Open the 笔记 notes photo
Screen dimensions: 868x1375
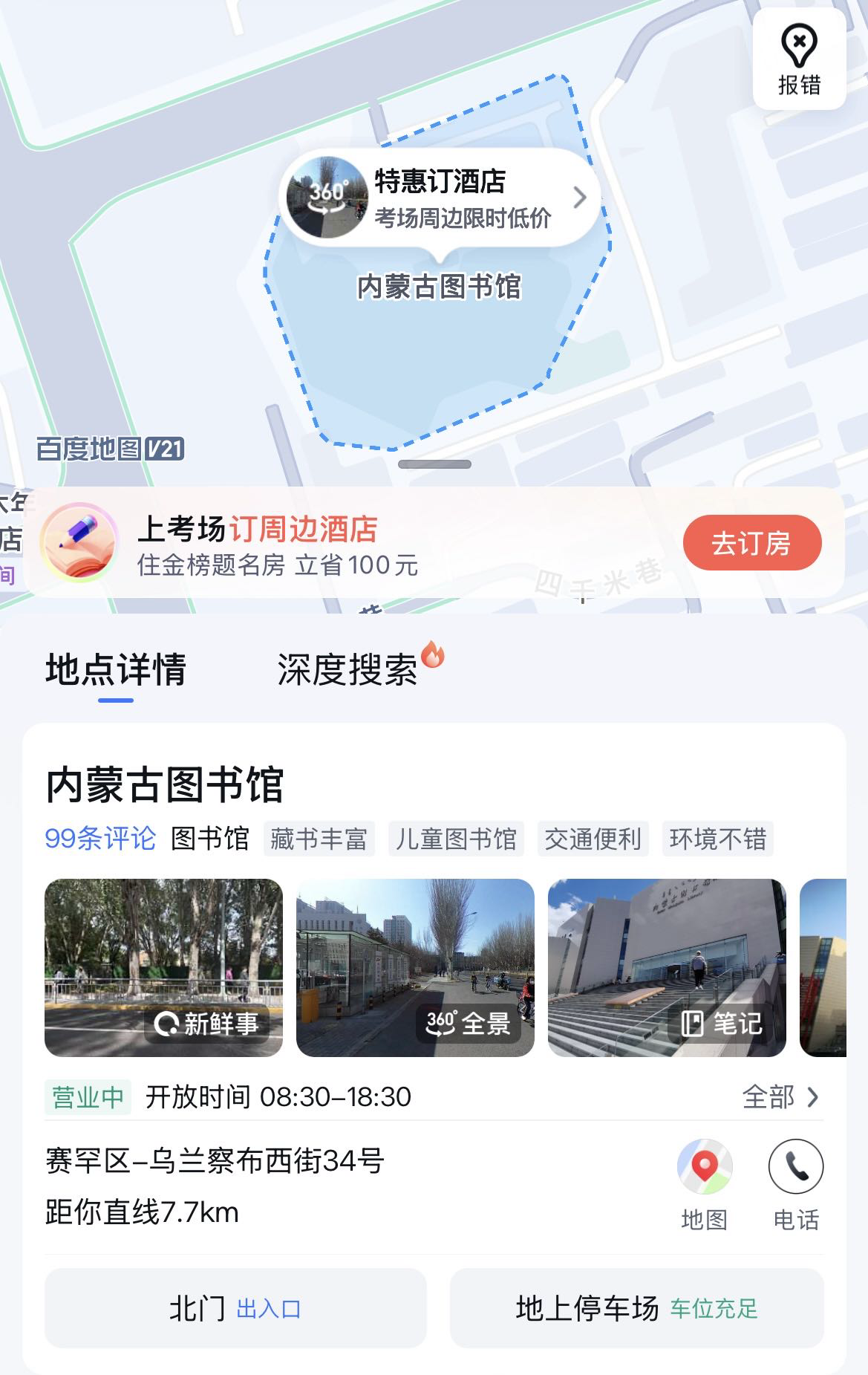pos(666,967)
